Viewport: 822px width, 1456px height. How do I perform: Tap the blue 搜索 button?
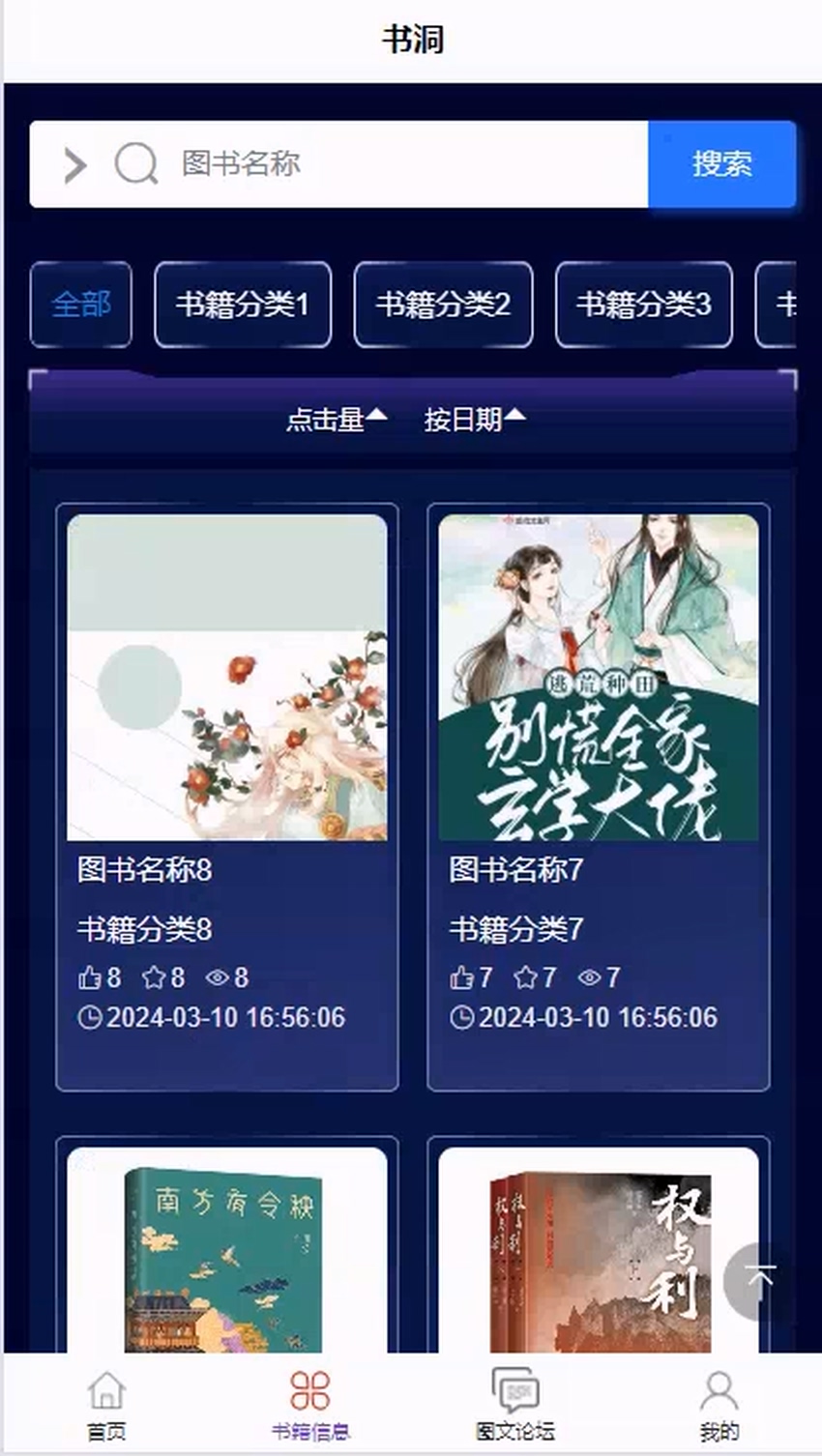(721, 163)
